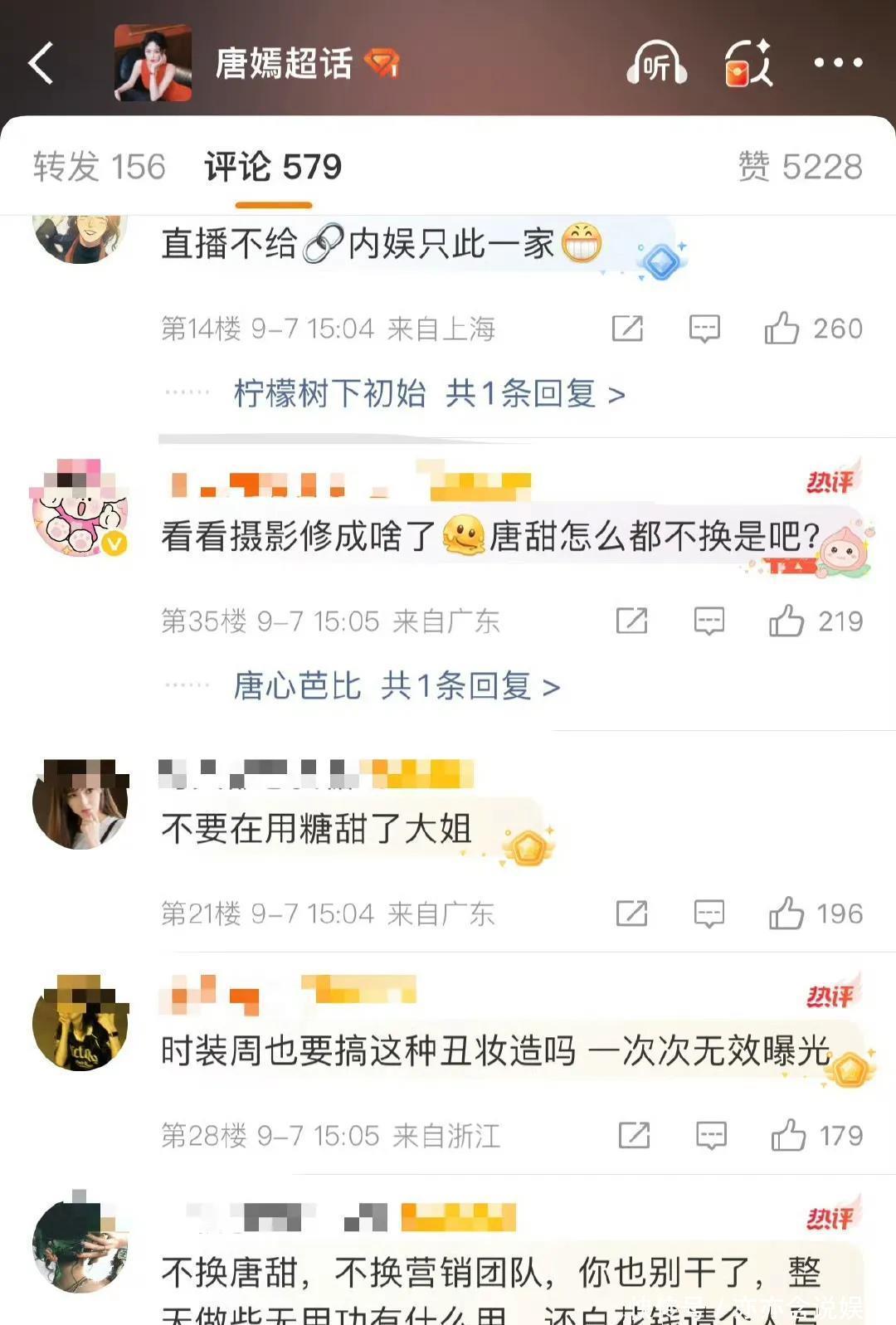Switch to the 转发 156 tab
This screenshot has height=1325, width=896.
click(x=100, y=167)
